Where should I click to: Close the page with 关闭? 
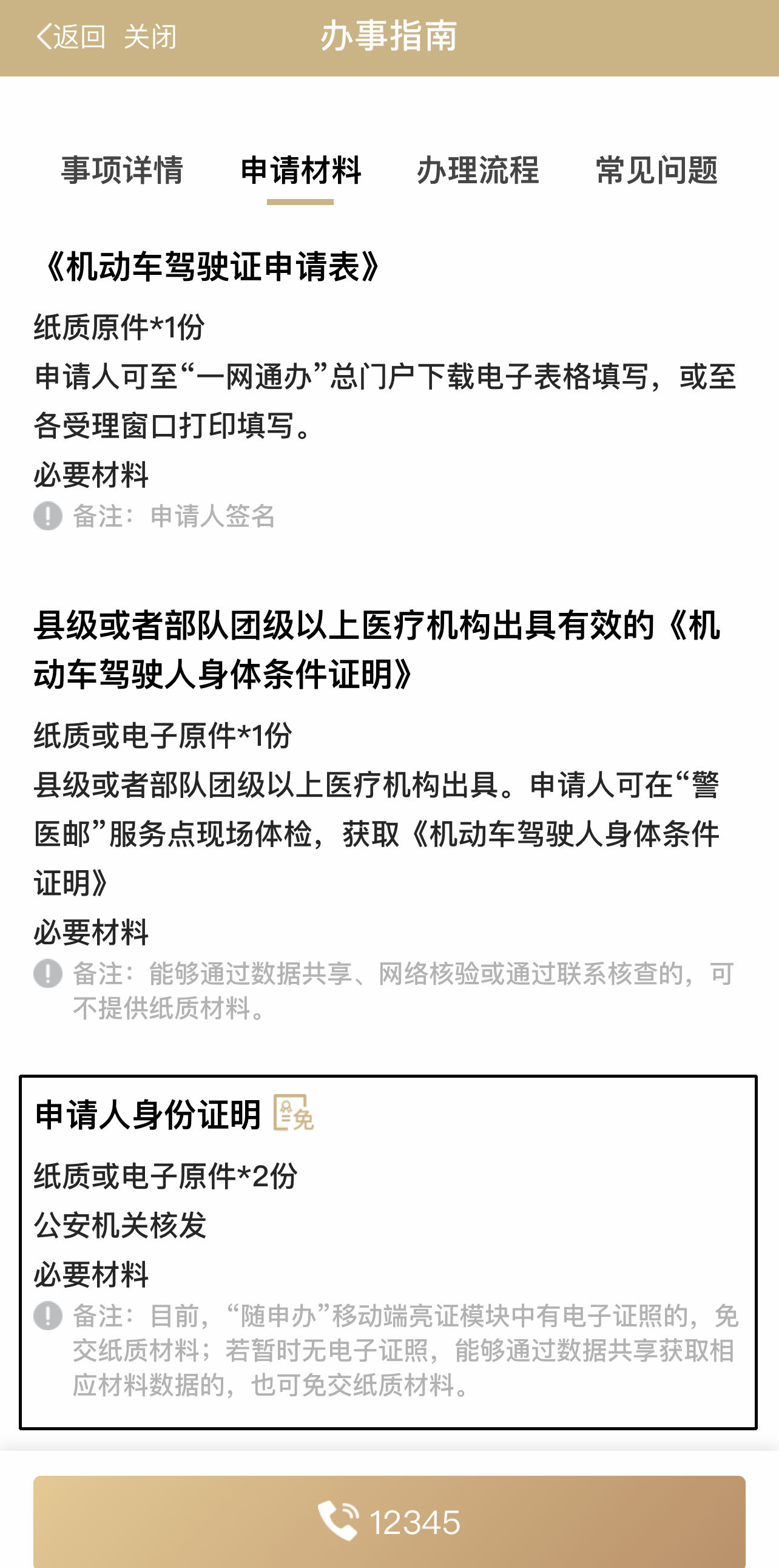(x=150, y=36)
